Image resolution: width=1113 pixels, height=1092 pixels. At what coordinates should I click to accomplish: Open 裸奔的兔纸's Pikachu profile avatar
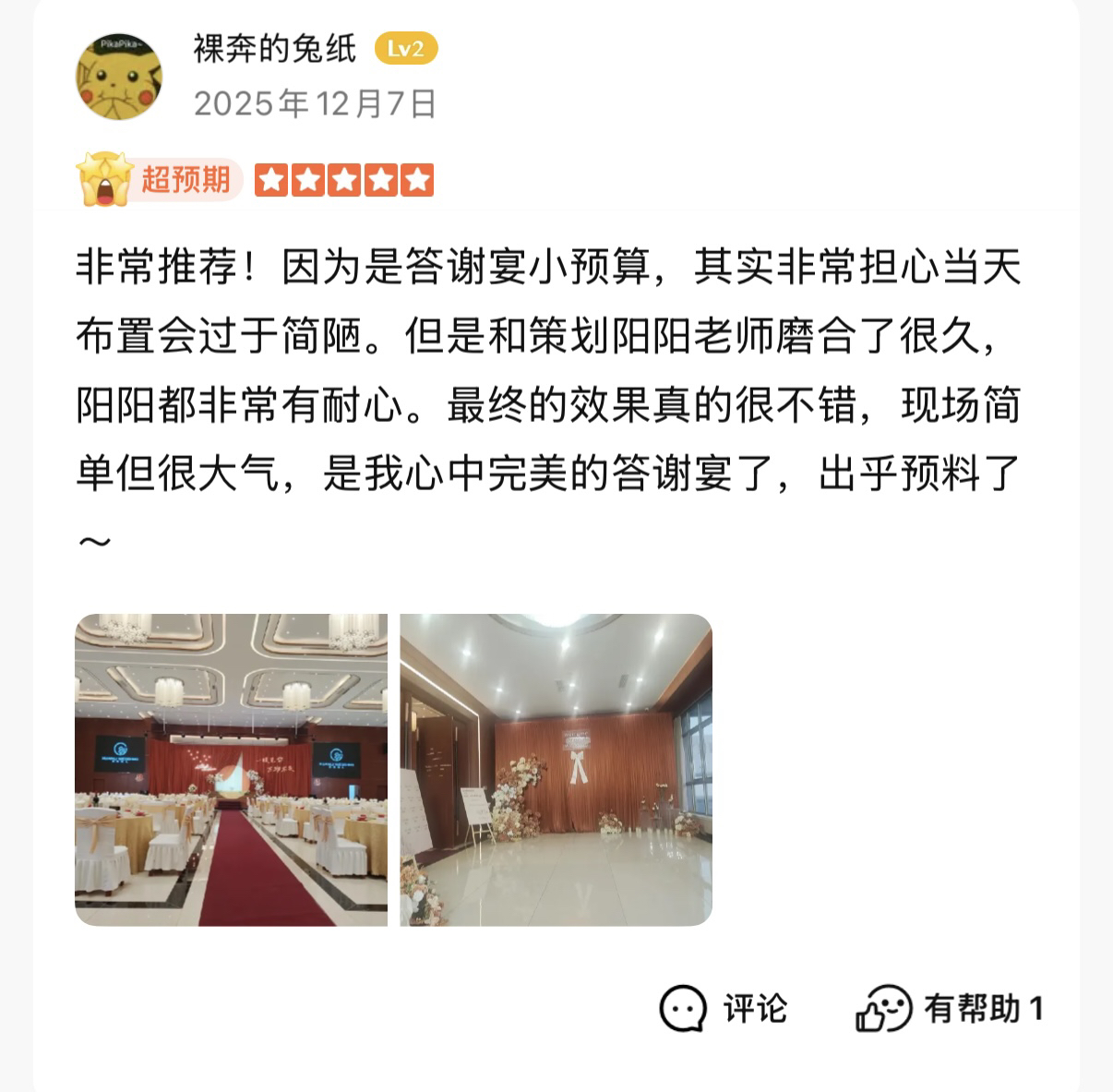(x=118, y=78)
